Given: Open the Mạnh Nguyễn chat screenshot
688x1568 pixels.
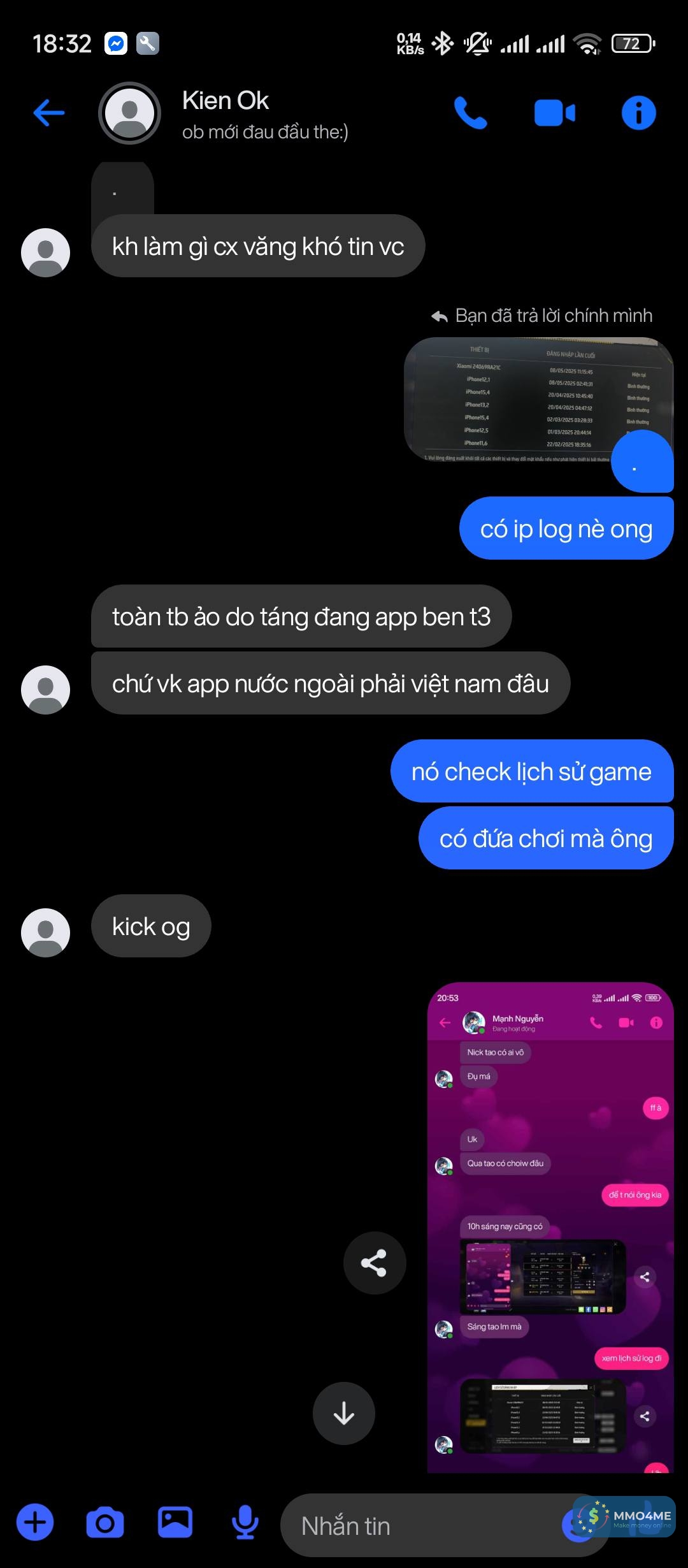Looking at the screenshot, I should [550, 1227].
